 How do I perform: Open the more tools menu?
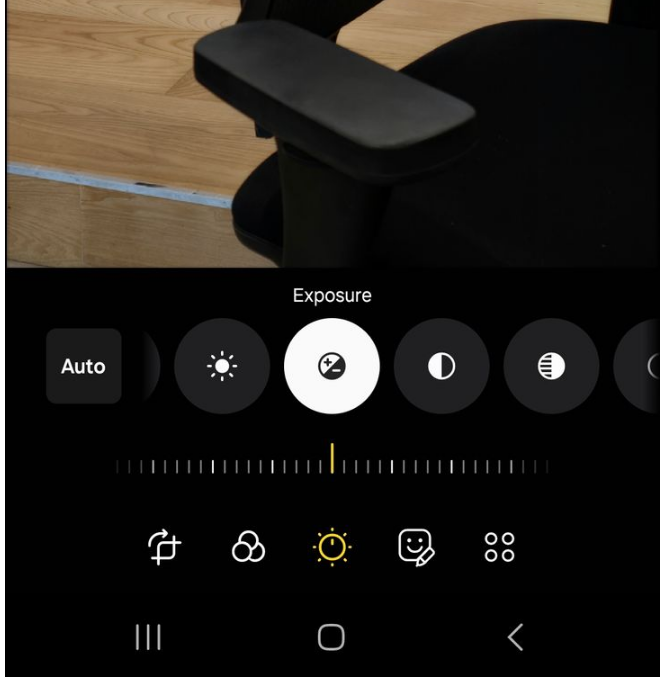(x=498, y=547)
